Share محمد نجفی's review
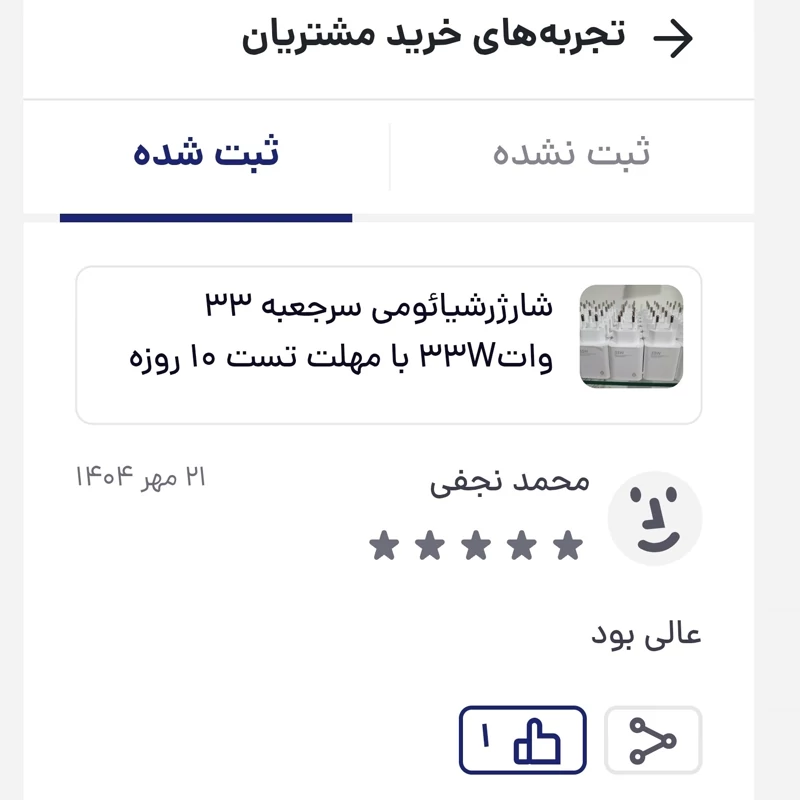This screenshot has height=800, width=800. 653,741
